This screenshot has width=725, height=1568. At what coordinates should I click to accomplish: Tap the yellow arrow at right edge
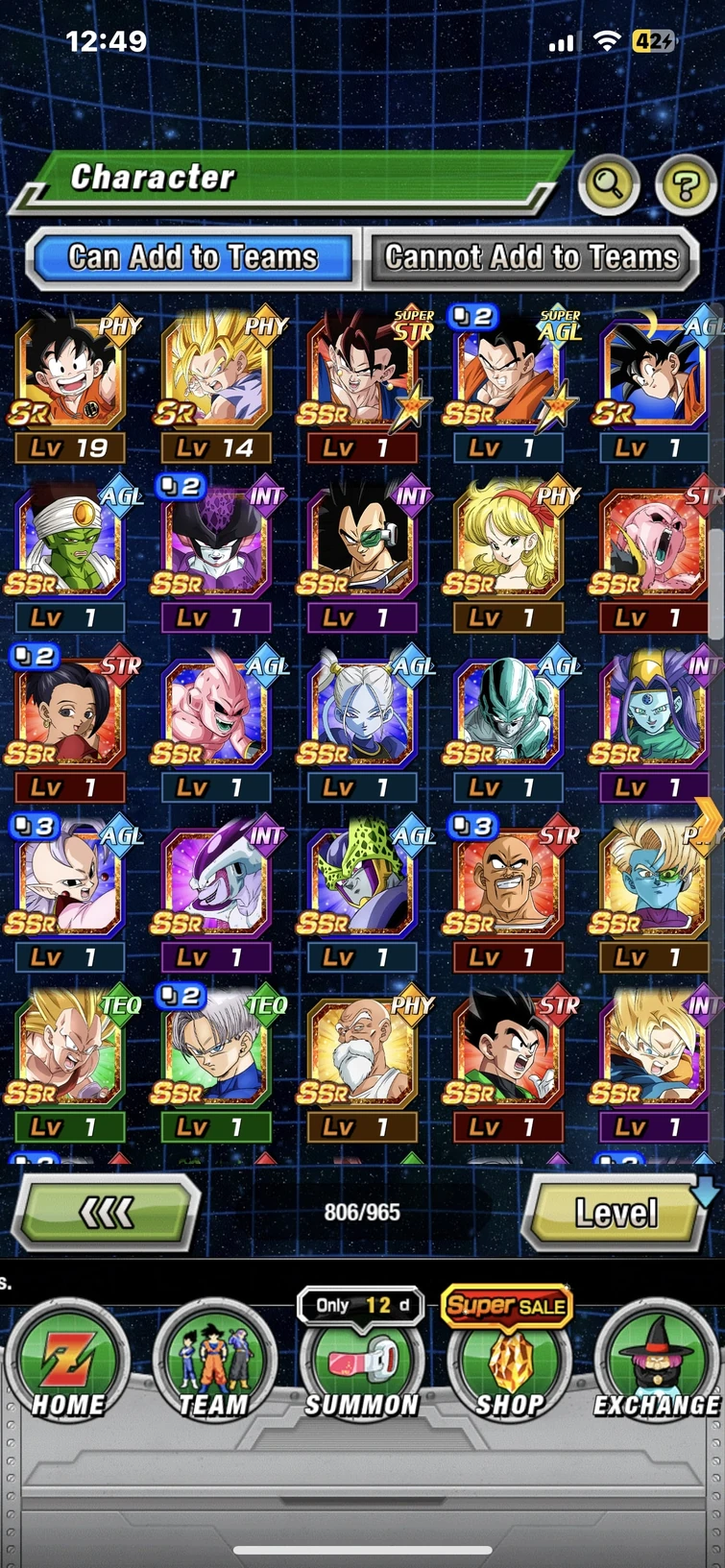pyautogui.click(x=709, y=818)
